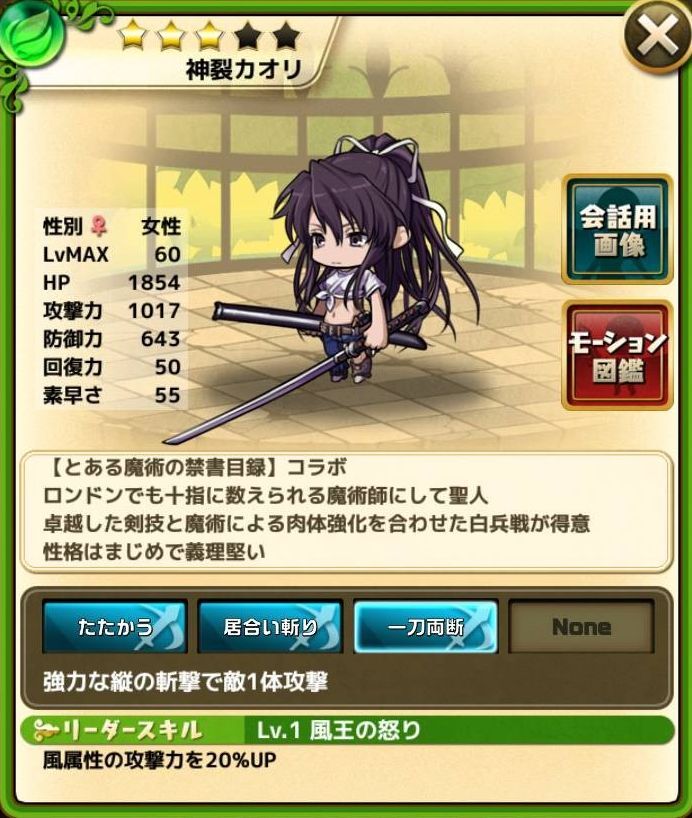The height and width of the screenshot is (818, 692).
Task: Open the 会話用画像 conversation image
Action: (x=617, y=232)
